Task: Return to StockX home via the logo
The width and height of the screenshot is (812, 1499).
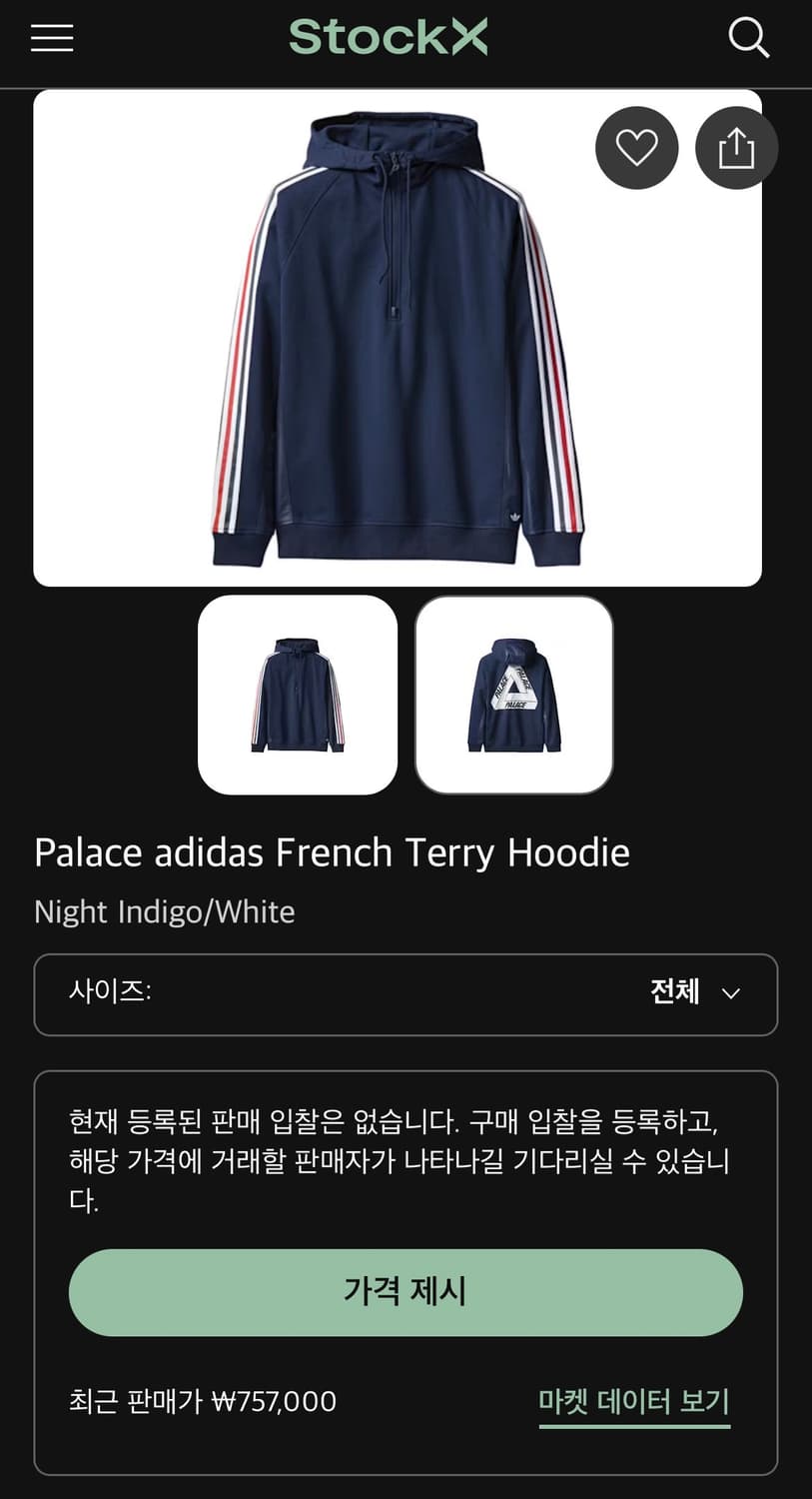Action: tap(389, 38)
